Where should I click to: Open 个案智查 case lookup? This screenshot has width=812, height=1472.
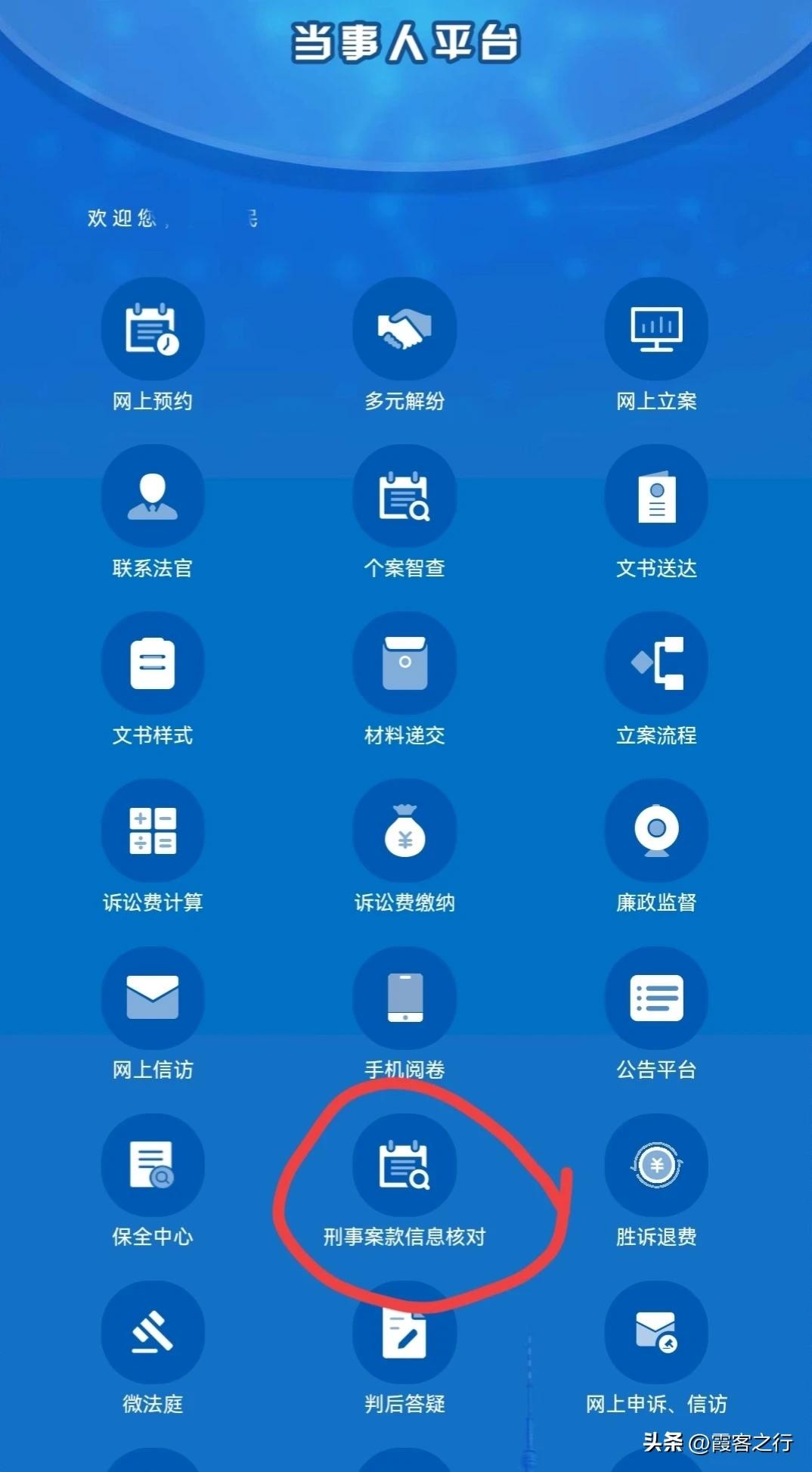pyautogui.click(x=404, y=497)
